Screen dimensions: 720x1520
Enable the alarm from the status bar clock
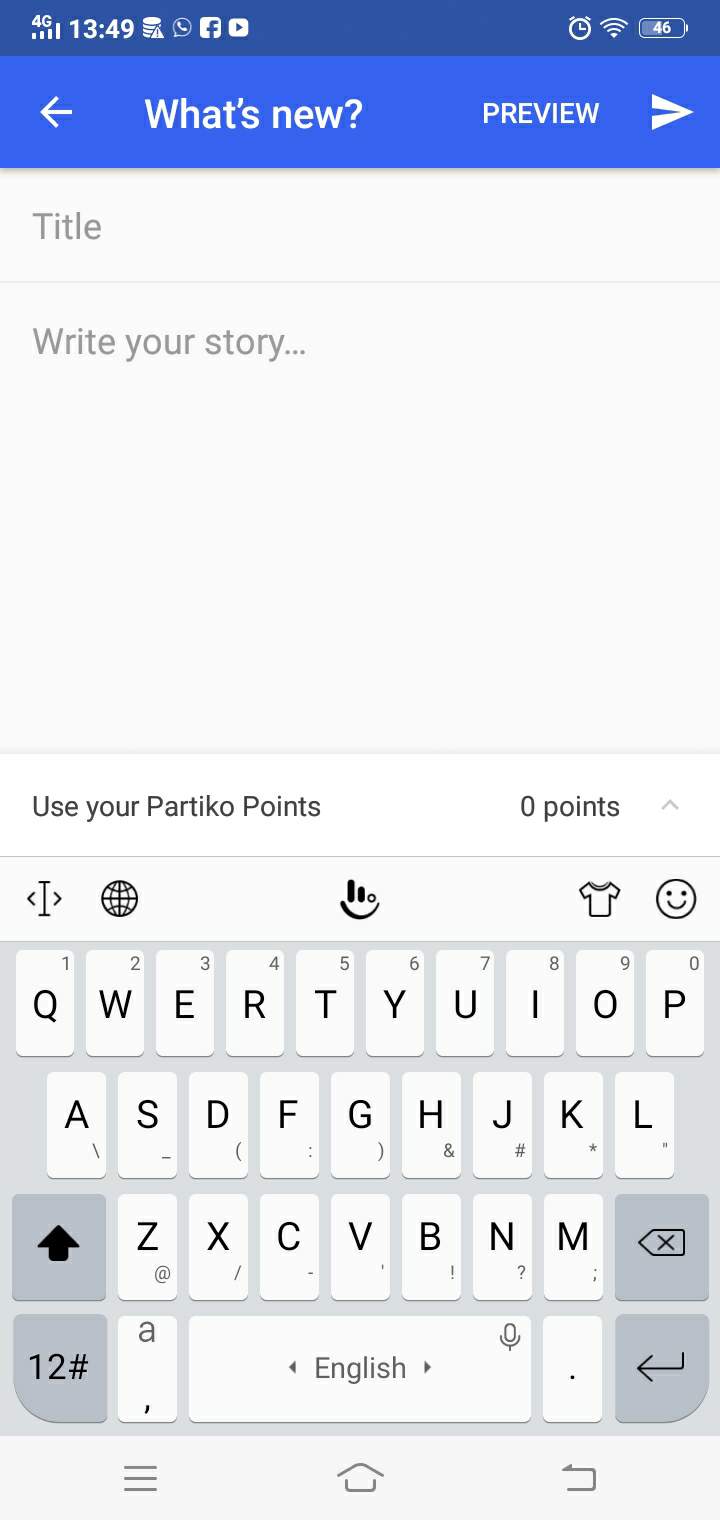(x=578, y=28)
